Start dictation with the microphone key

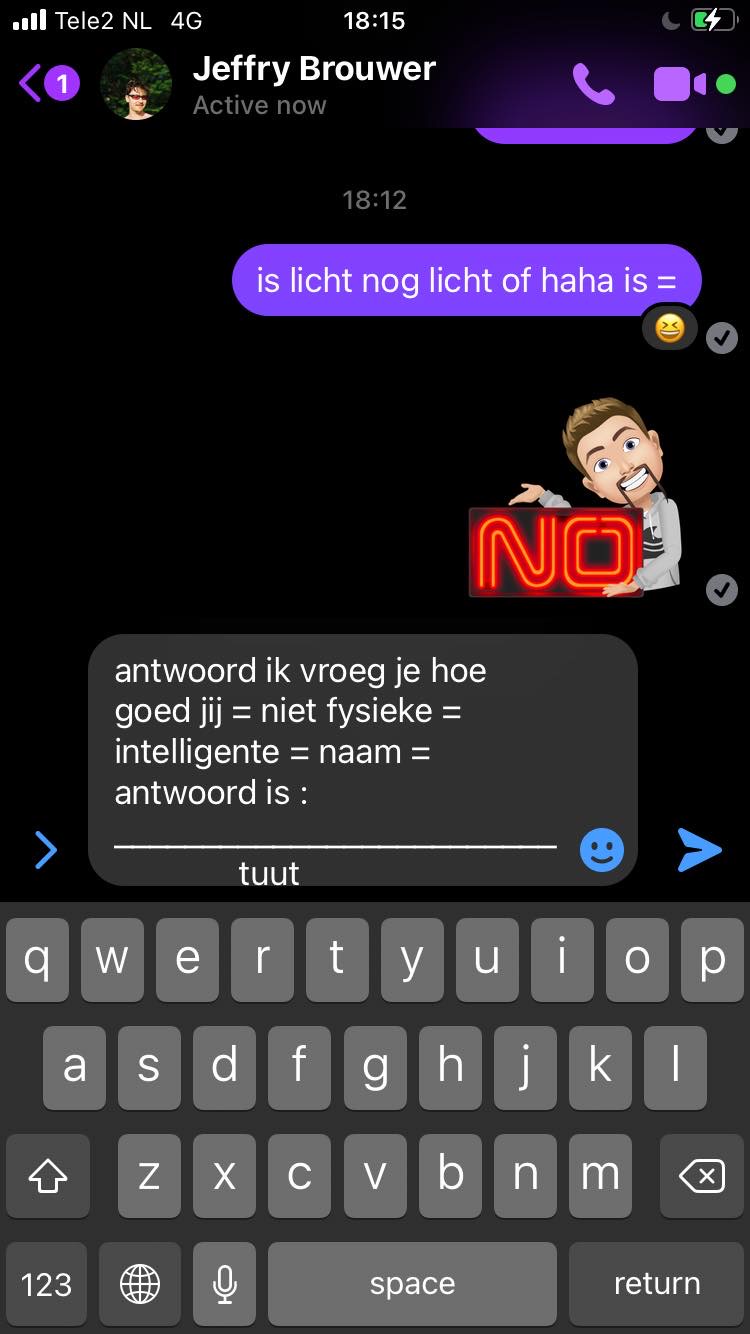pyautogui.click(x=225, y=1284)
